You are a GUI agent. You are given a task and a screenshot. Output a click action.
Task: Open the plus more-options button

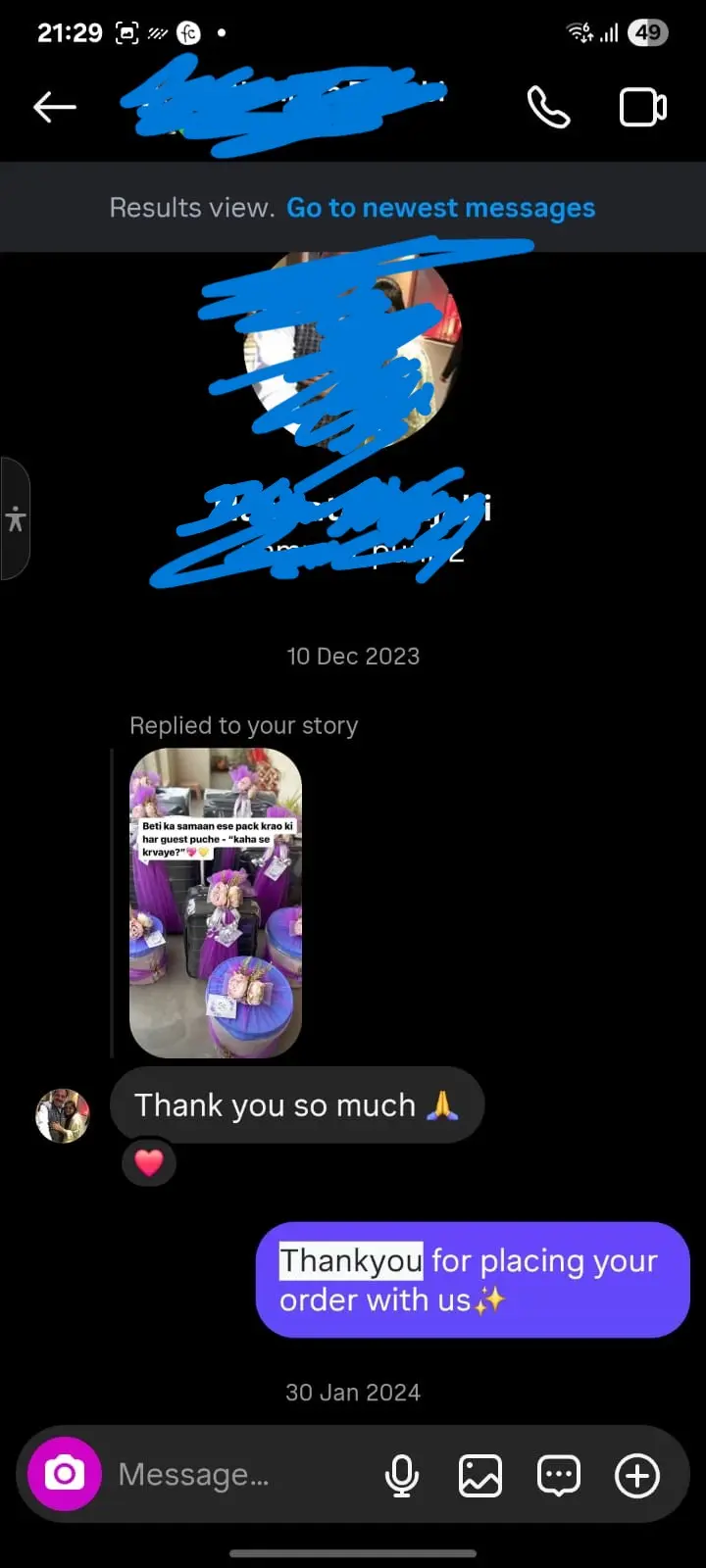[637, 1475]
